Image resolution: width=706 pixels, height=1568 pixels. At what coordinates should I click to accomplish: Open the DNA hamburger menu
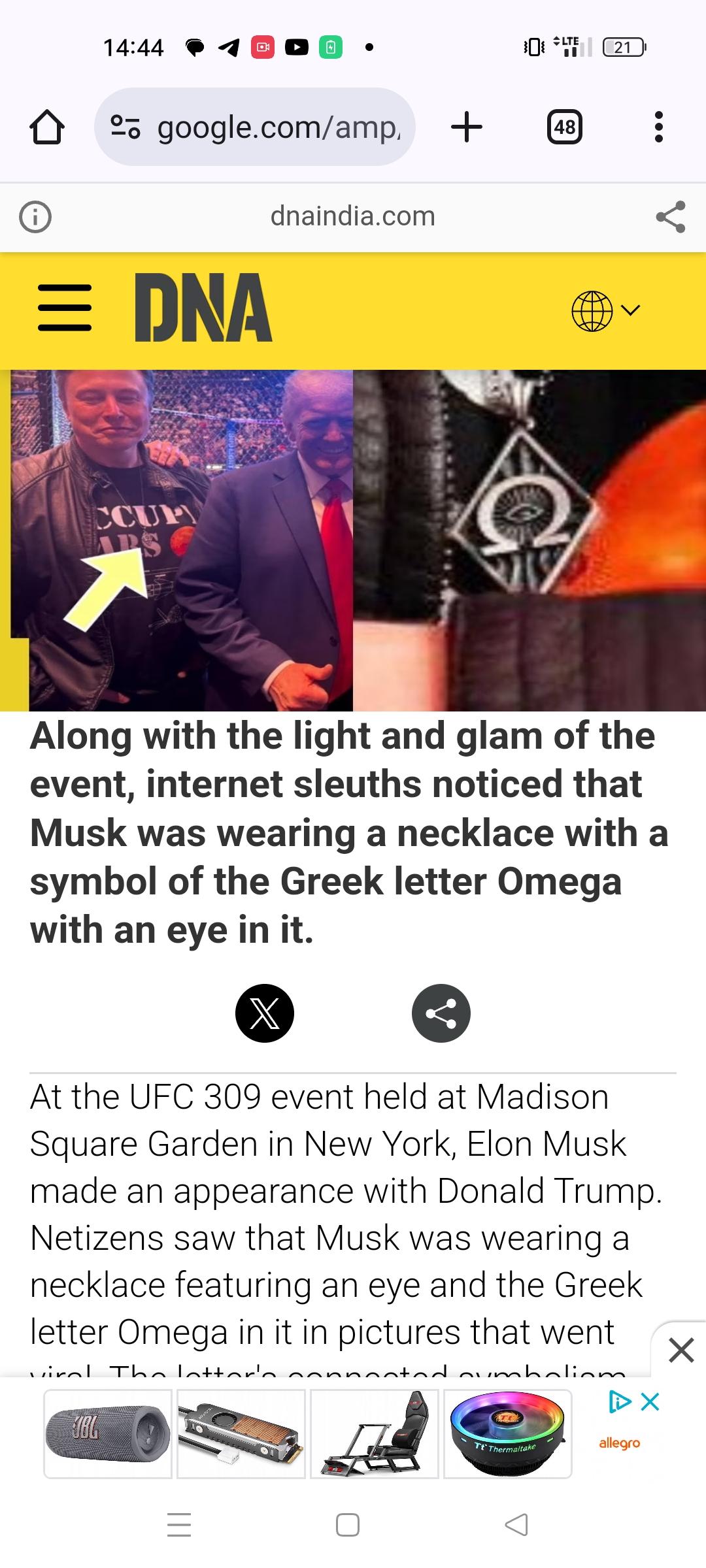point(65,308)
